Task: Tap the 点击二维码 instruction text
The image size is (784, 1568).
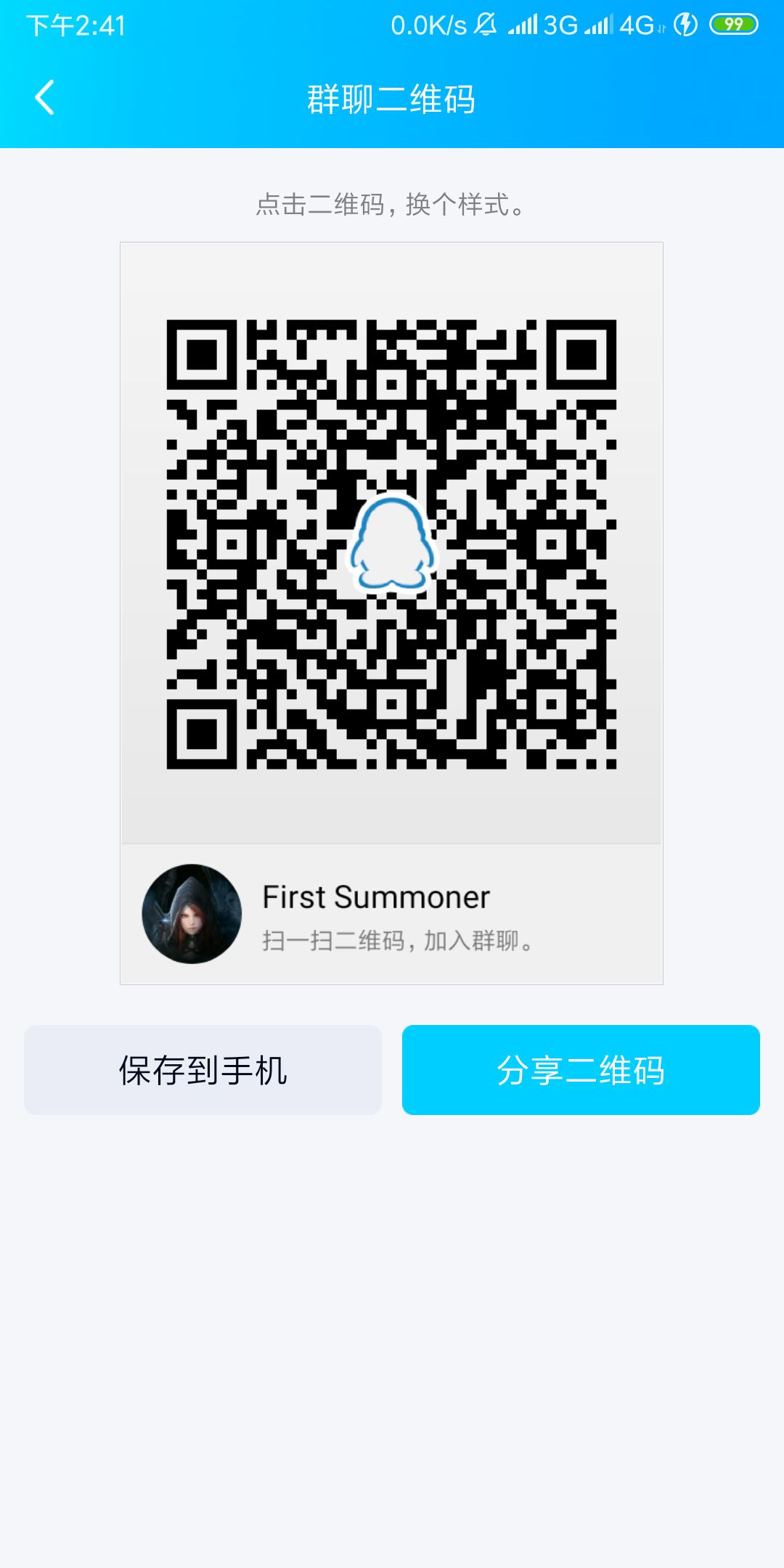Action: (392, 205)
